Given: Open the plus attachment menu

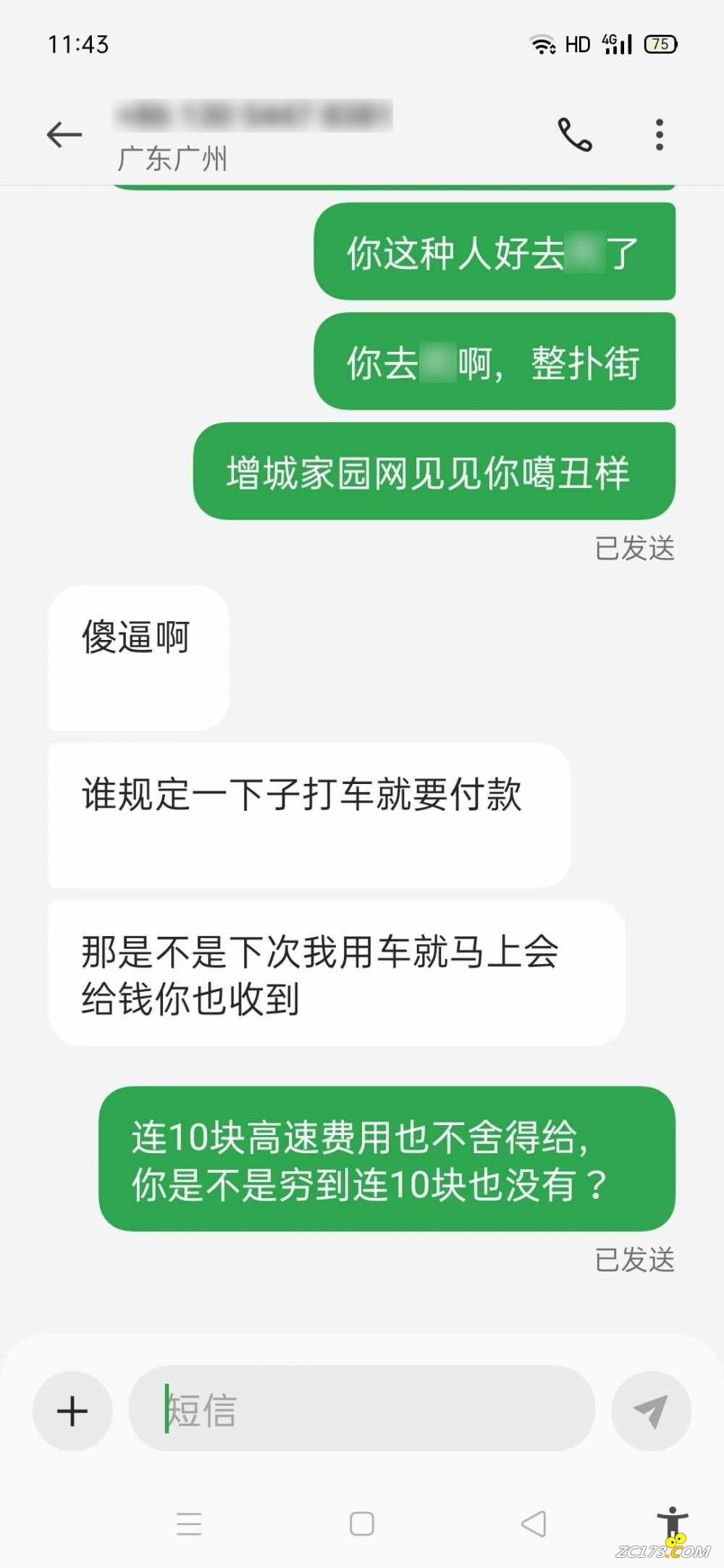Looking at the screenshot, I should coord(72,1411).
